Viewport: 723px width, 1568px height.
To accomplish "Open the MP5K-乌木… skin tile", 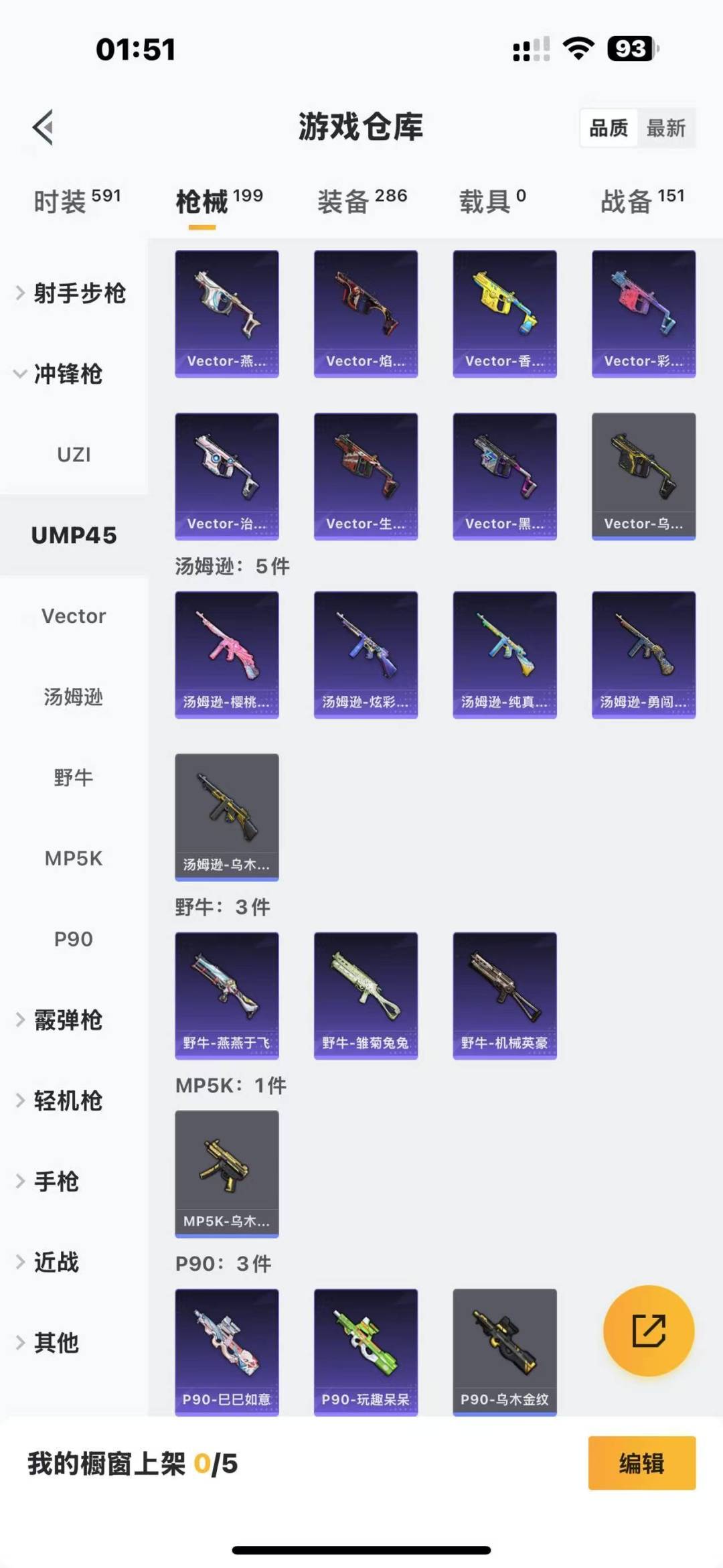I will (x=227, y=1174).
